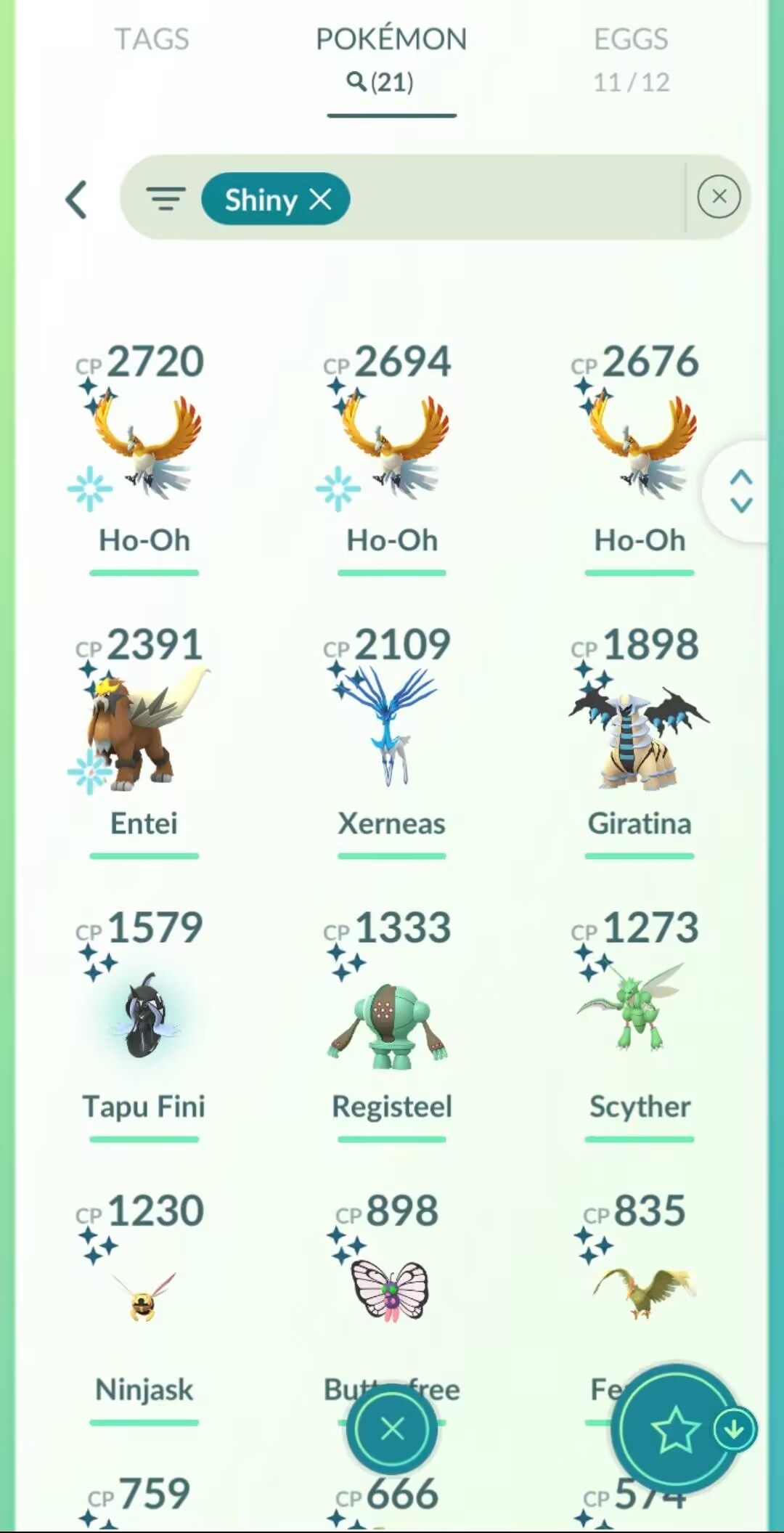Clear the search field
This screenshot has height=1533, width=784.
pos(719,196)
